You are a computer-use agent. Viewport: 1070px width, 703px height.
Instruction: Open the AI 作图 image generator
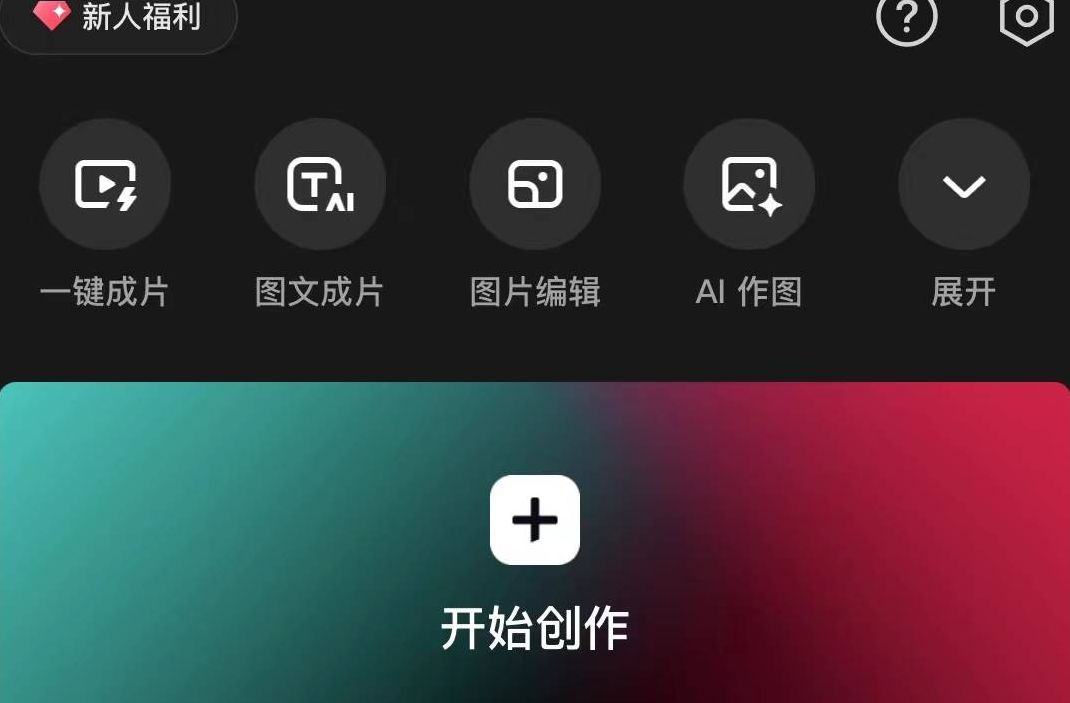[x=749, y=185]
